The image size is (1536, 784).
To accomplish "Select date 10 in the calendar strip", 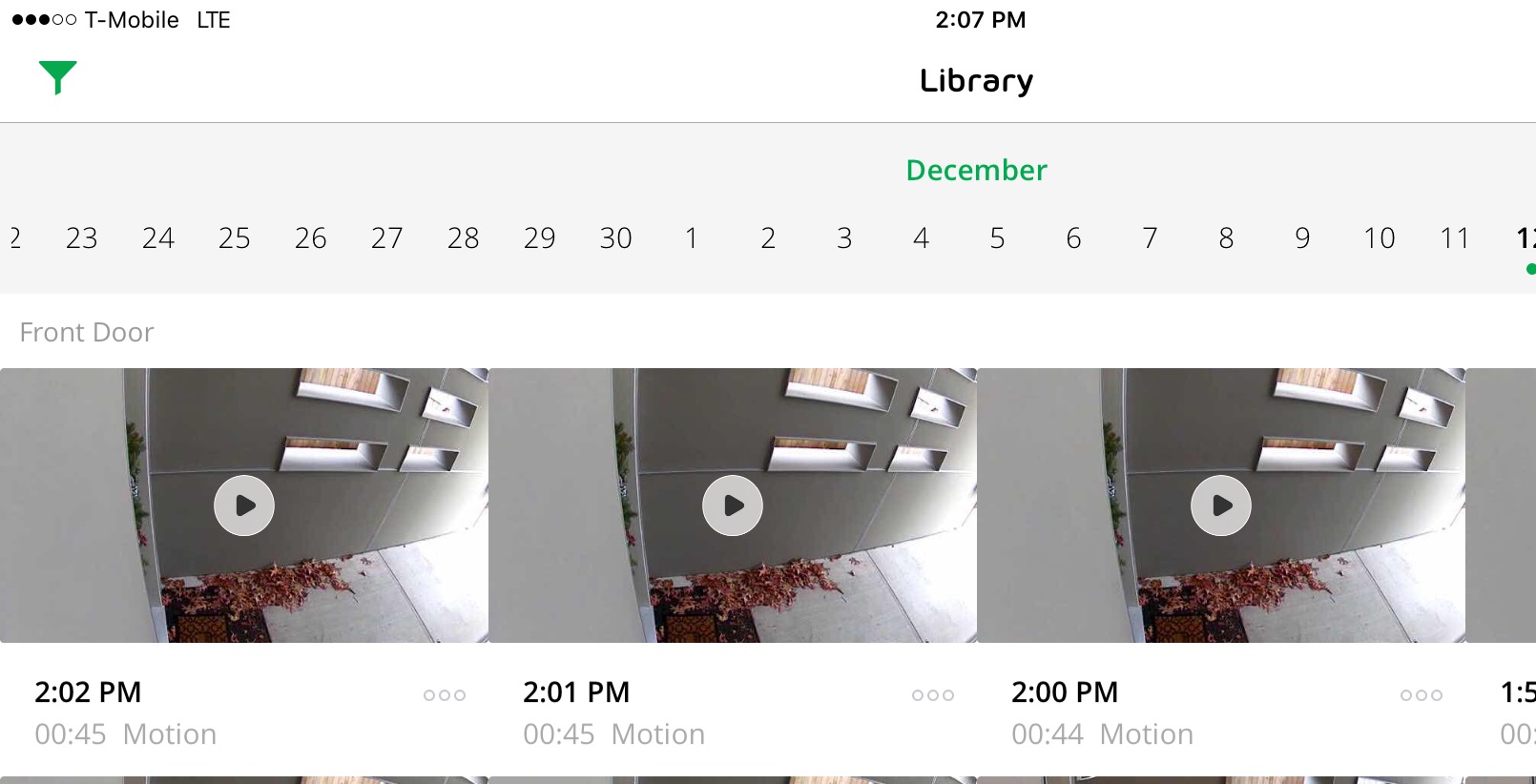I will click(1379, 237).
